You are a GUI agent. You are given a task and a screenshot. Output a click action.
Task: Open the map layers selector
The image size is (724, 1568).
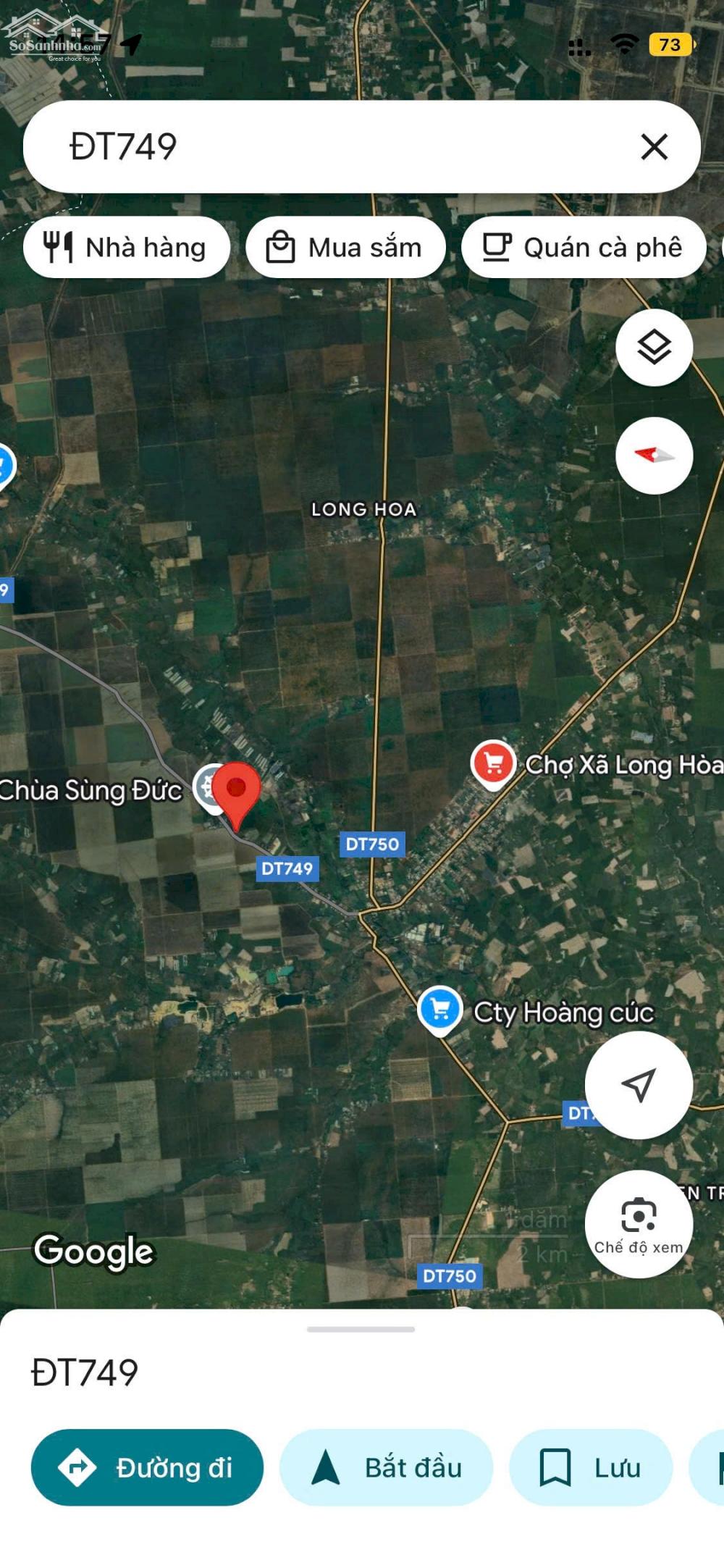pyautogui.click(x=654, y=348)
